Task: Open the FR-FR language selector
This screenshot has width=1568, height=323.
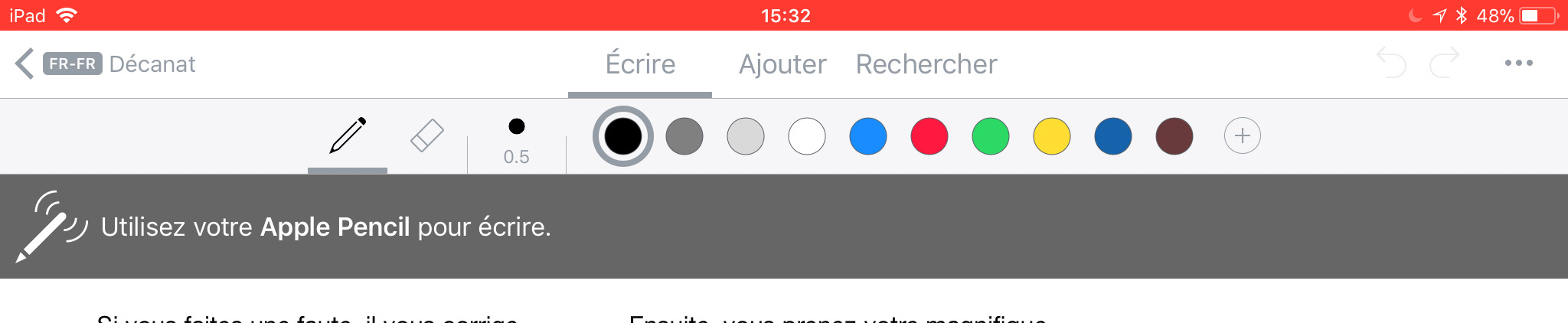Action: pyautogui.click(x=73, y=64)
